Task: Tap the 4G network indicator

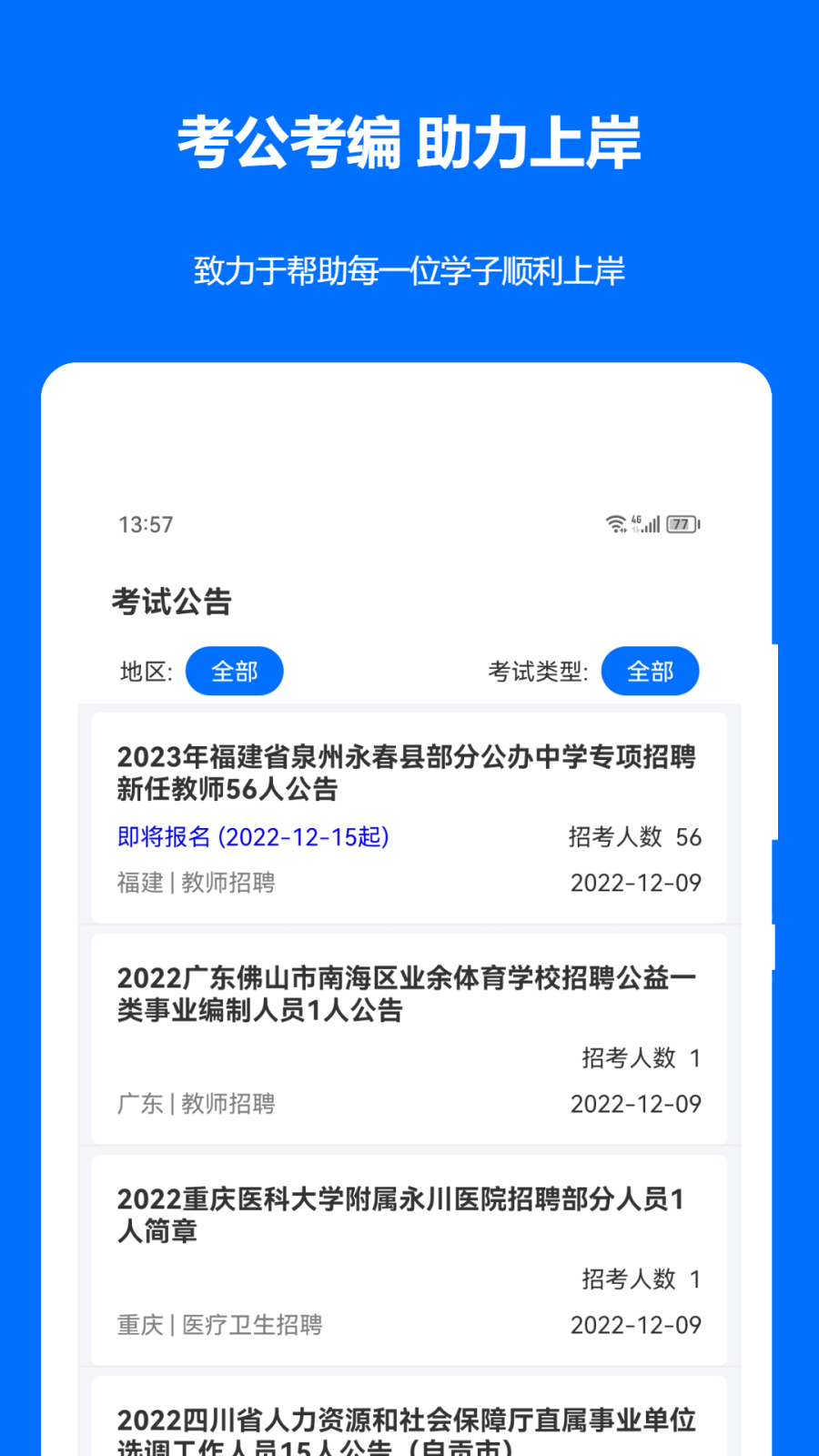Action: point(636,520)
